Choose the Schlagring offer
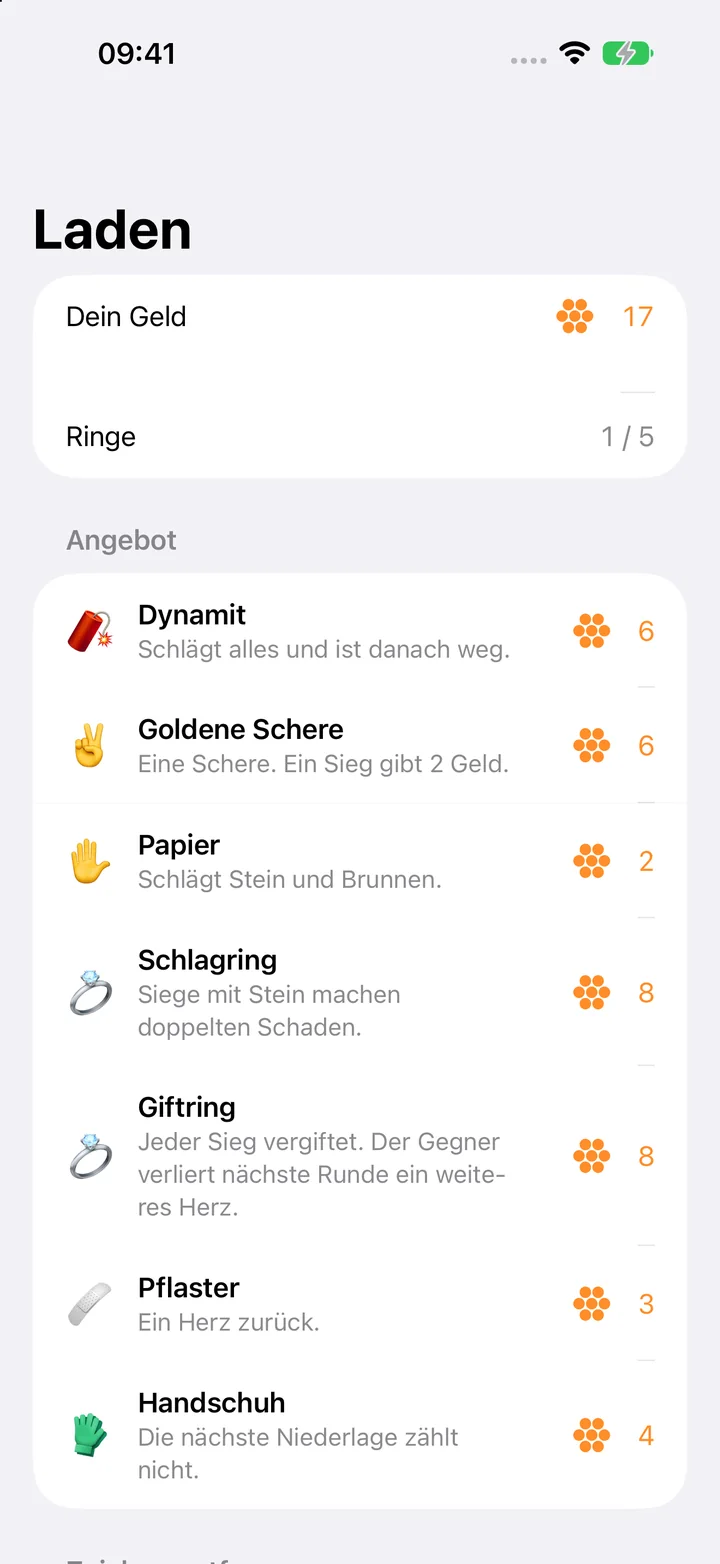Viewport: 720px width, 1564px height. (360, 992)
